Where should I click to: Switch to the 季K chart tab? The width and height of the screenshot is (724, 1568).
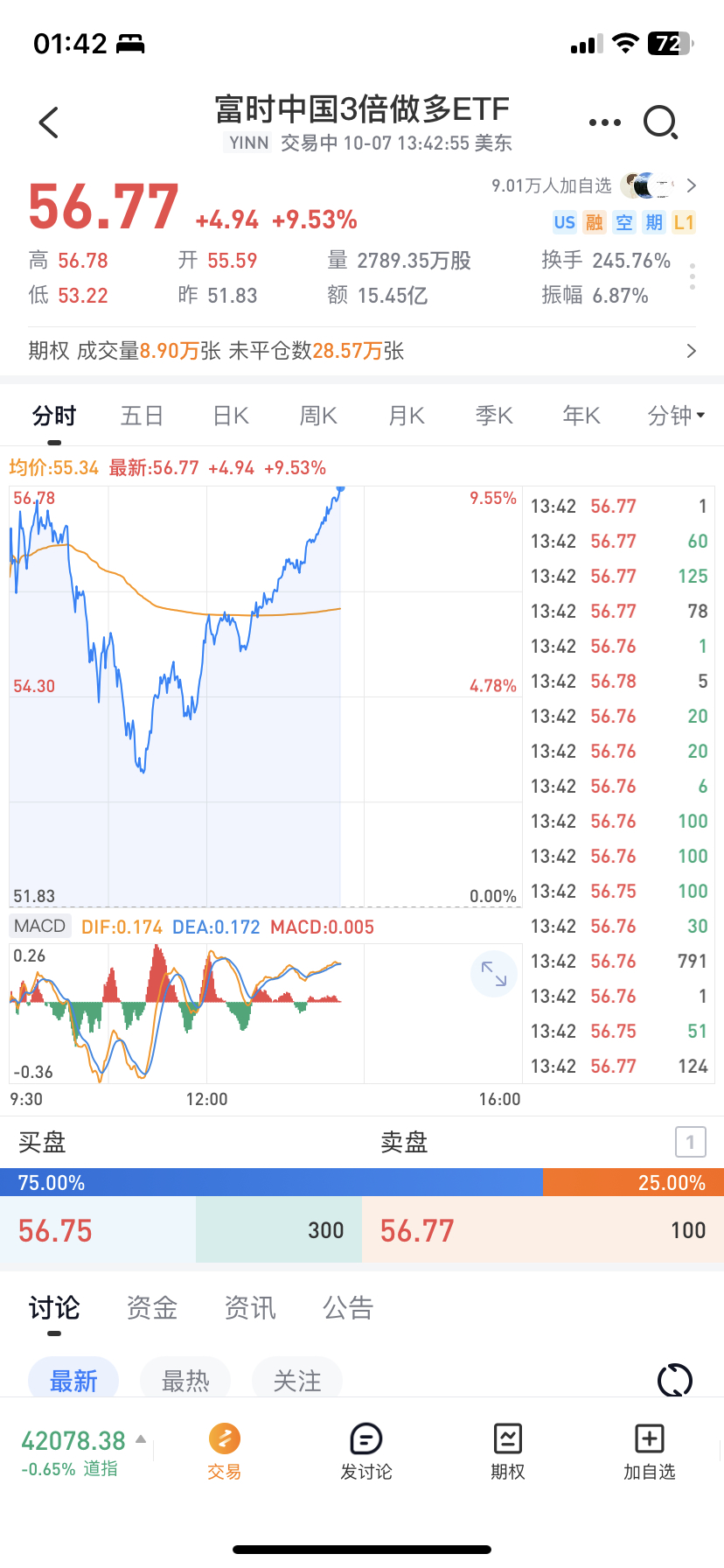click(494, 416)
